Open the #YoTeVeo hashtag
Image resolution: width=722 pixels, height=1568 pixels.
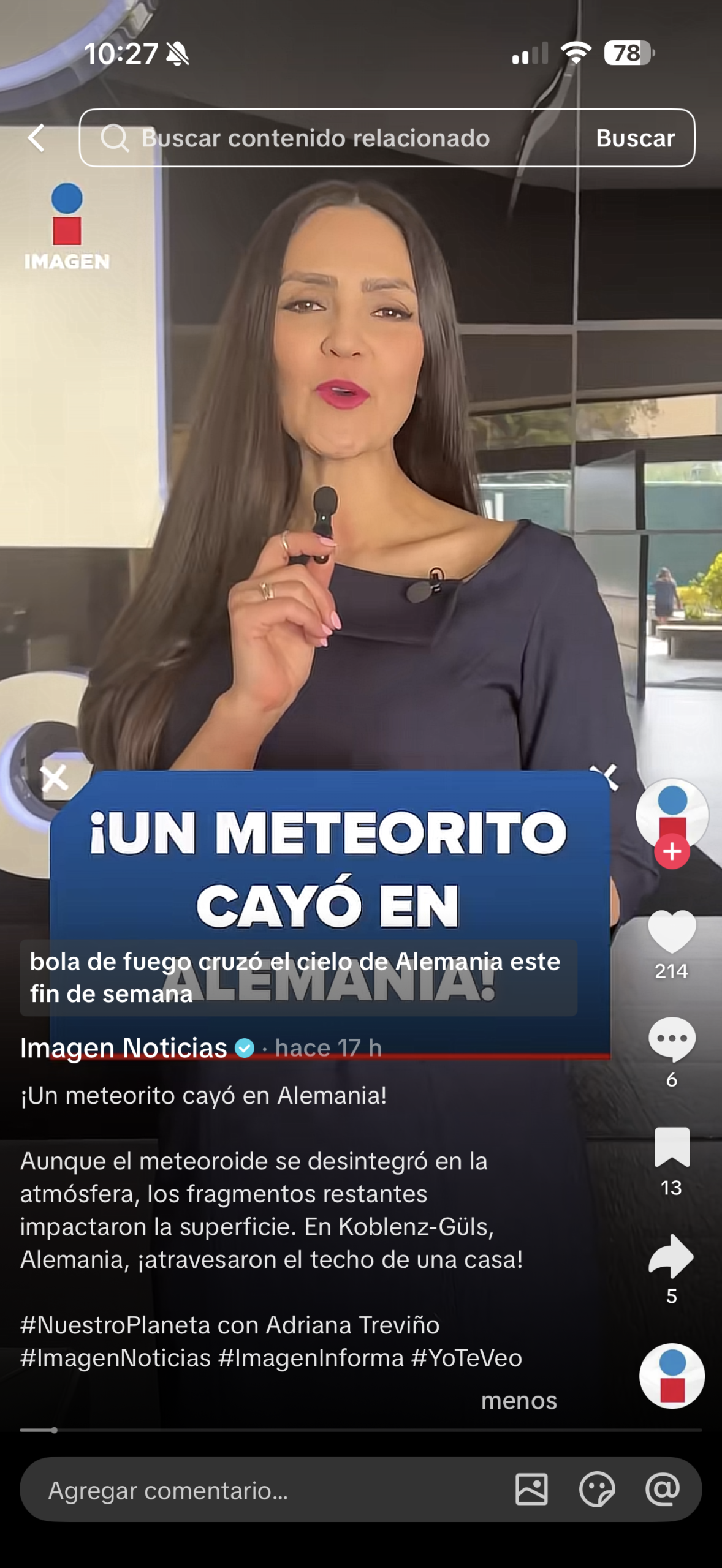[466, 1359]
